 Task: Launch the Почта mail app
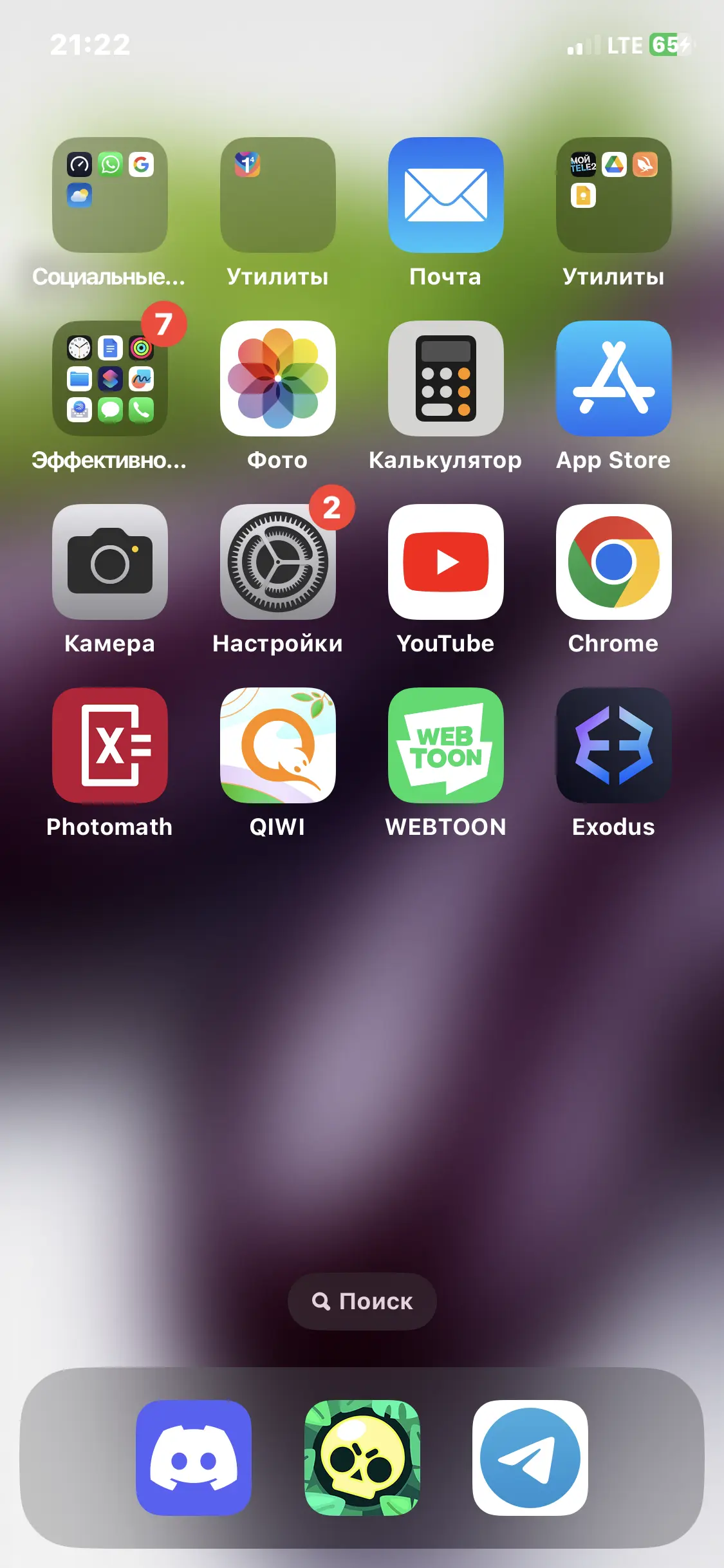pos(446,195)
